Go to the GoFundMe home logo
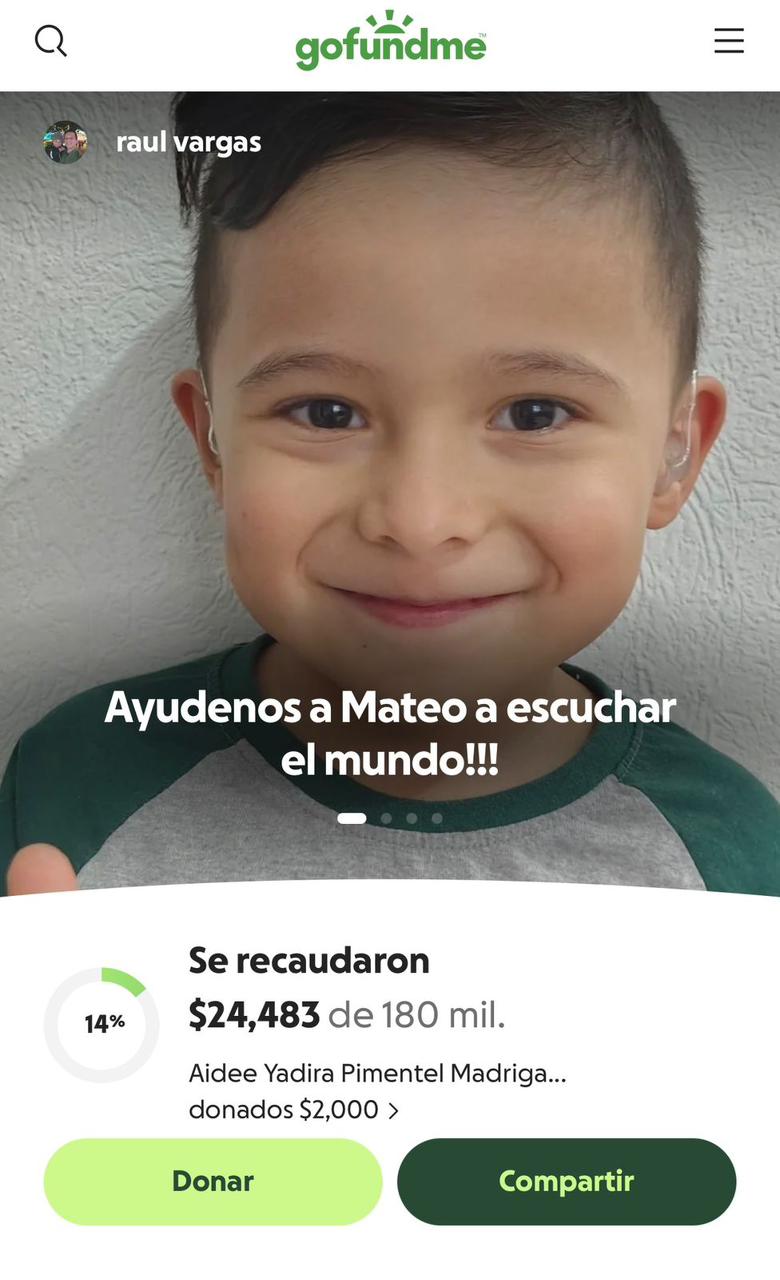Screen dimensions: 780x1280 pos(390,42)
